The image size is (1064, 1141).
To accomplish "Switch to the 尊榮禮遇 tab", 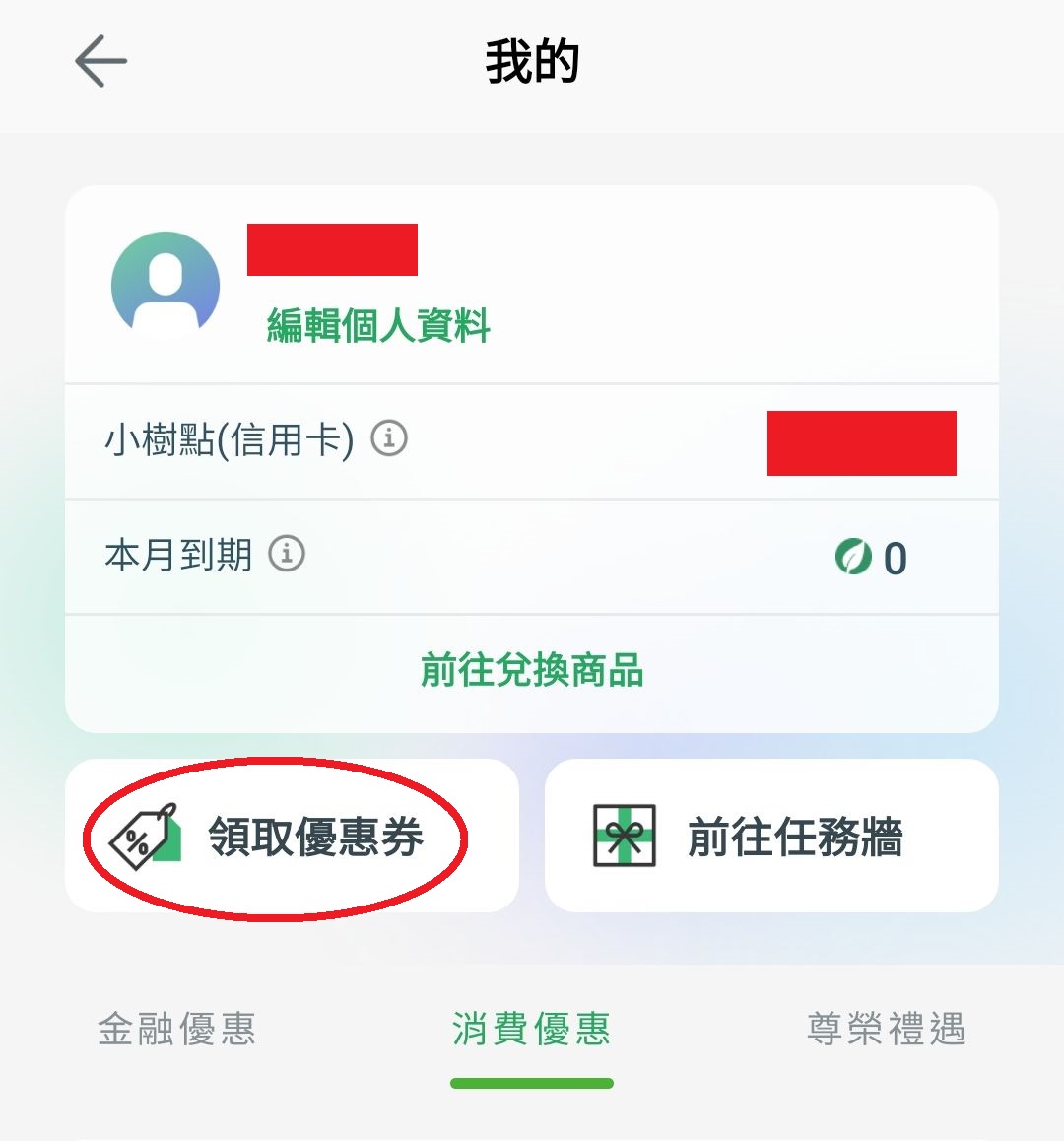I will coord(886,1030).
